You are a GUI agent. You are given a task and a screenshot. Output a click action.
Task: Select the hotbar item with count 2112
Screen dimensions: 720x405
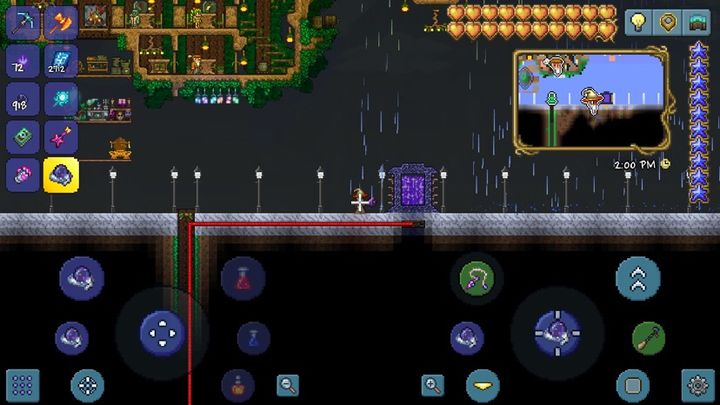pos(59,61)
